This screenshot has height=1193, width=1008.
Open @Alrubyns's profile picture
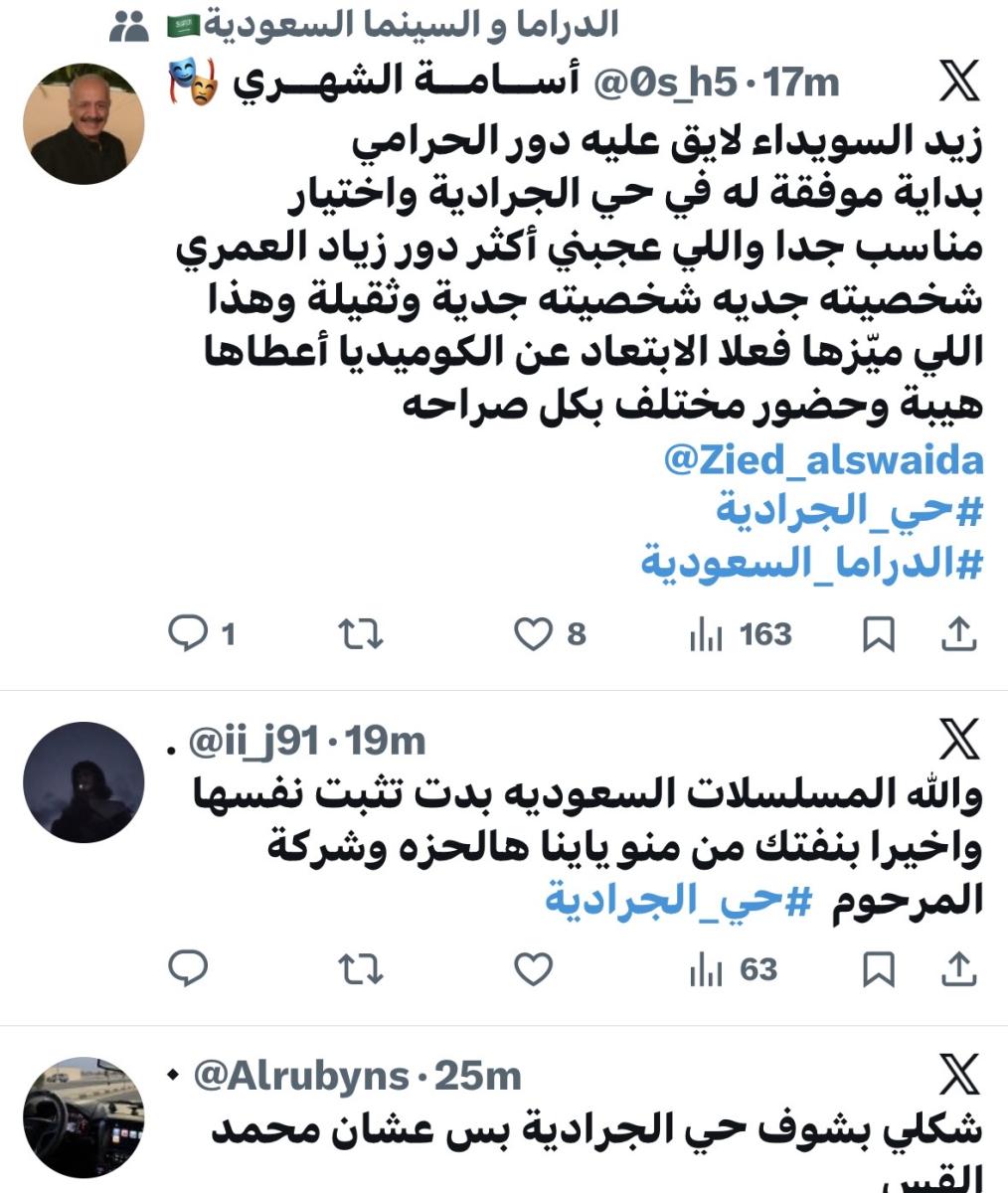(84, 1117)
